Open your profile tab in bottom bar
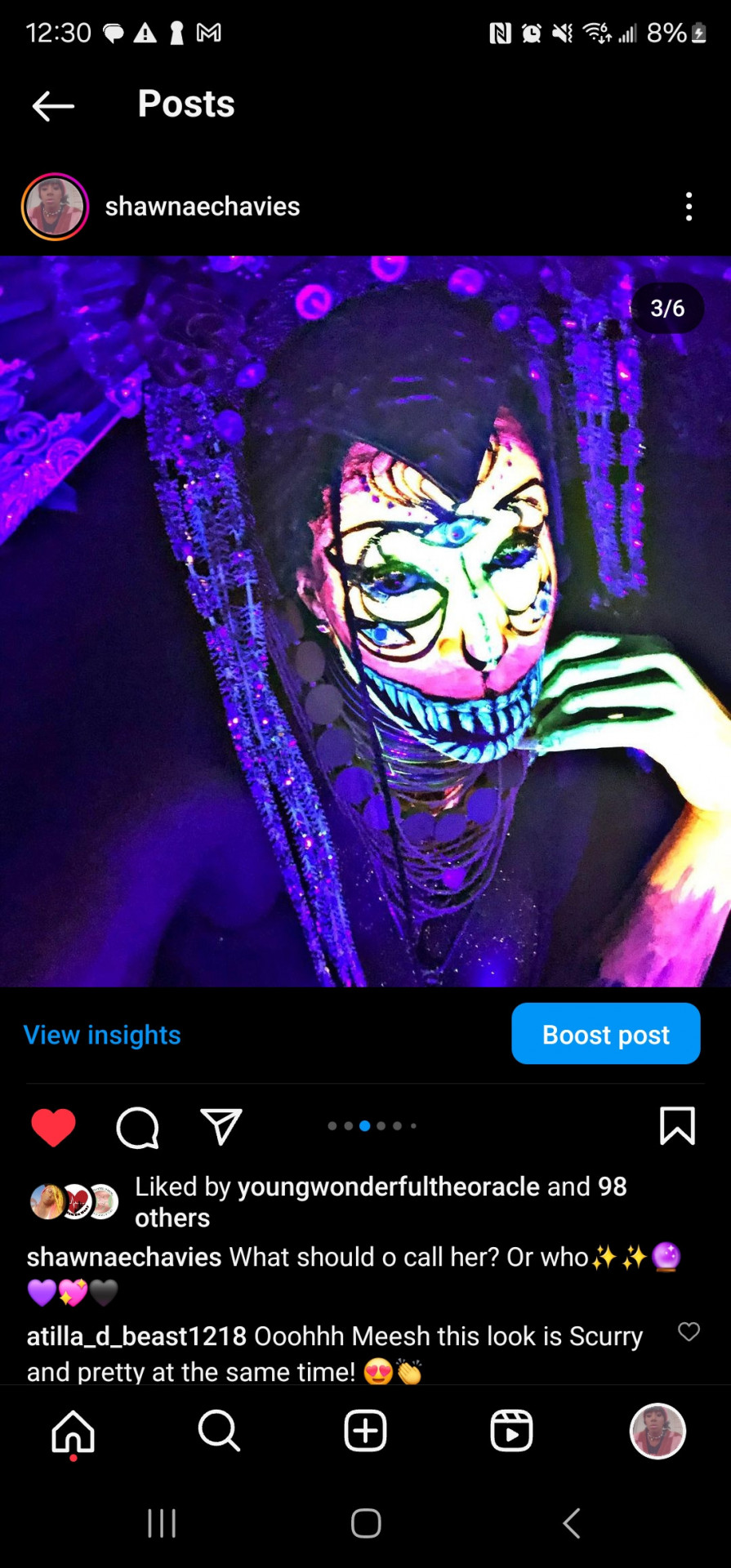731x1568 pixels. (x=657, y=1431)
